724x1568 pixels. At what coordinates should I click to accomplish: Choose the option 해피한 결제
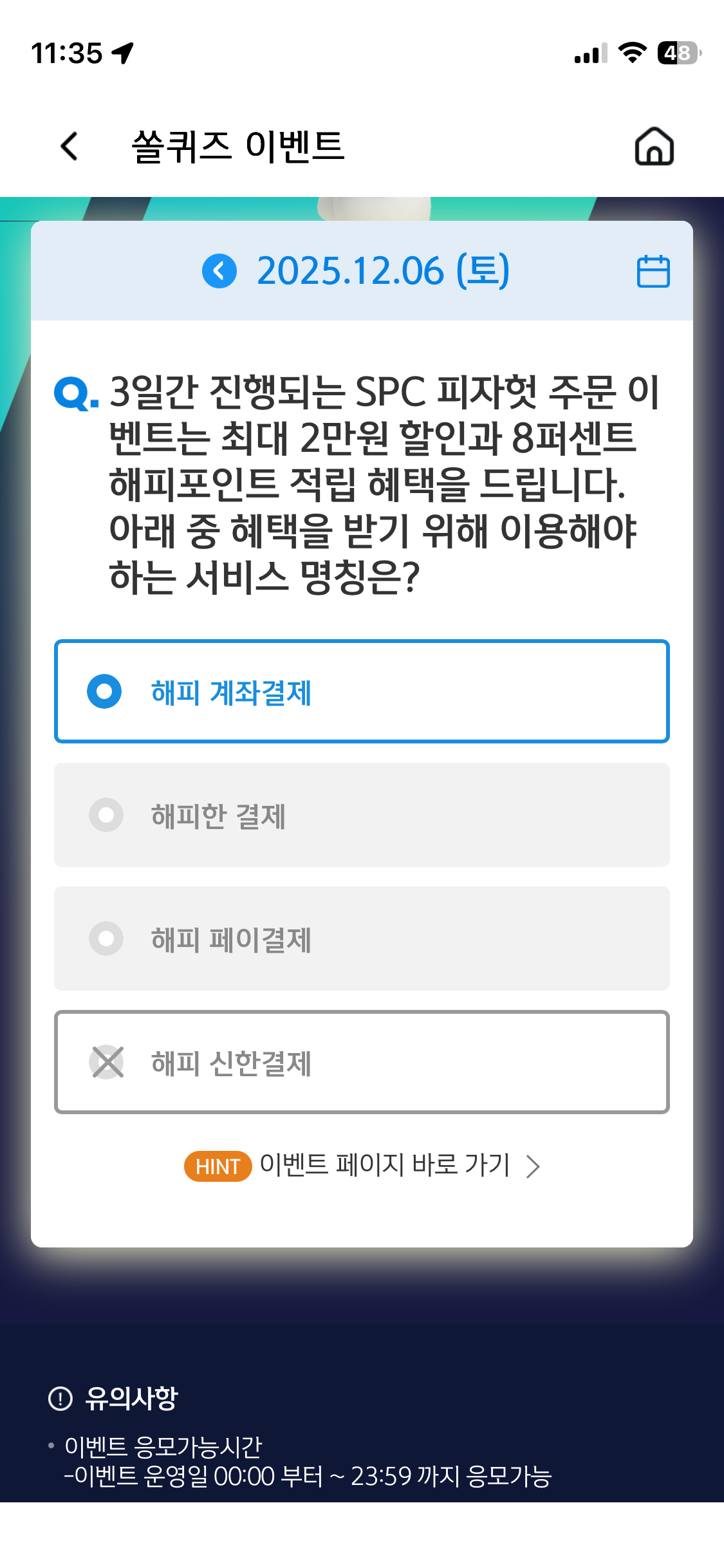click(362, 815)
